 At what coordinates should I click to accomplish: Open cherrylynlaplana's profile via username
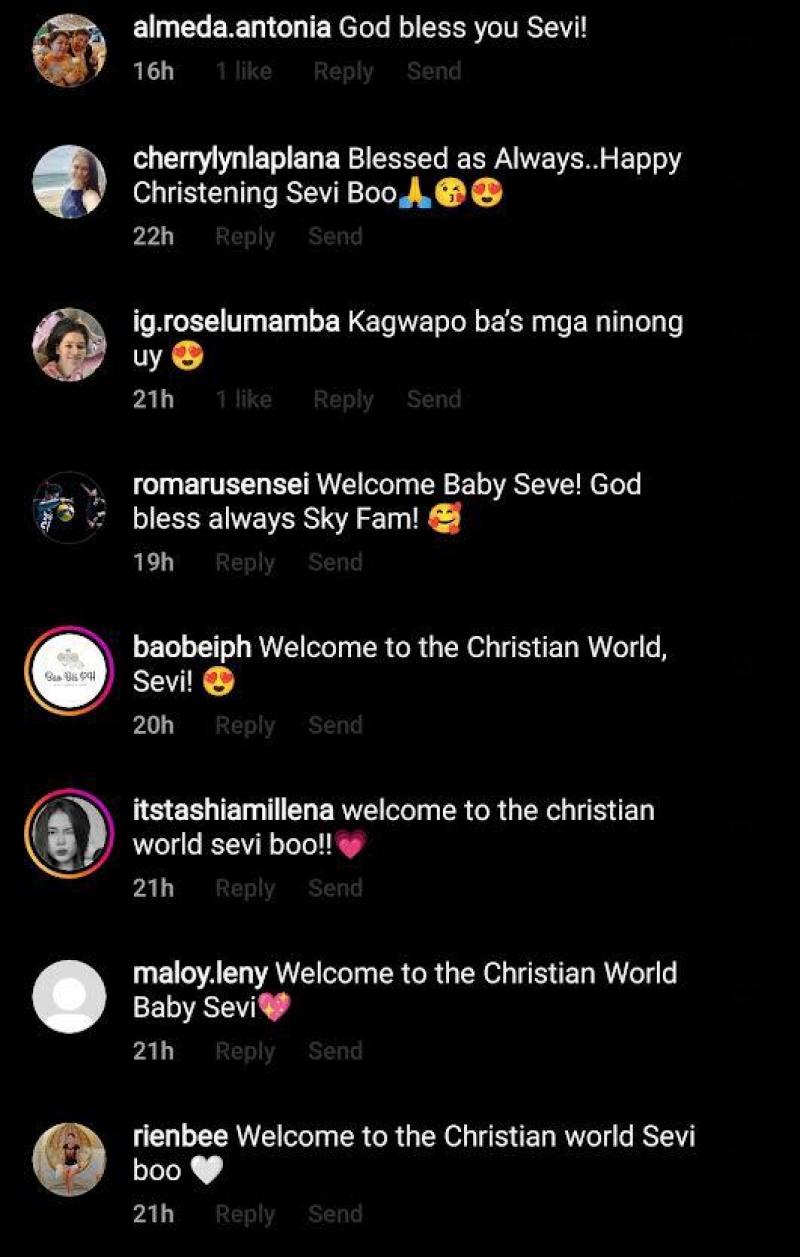(x=236, y=159)
